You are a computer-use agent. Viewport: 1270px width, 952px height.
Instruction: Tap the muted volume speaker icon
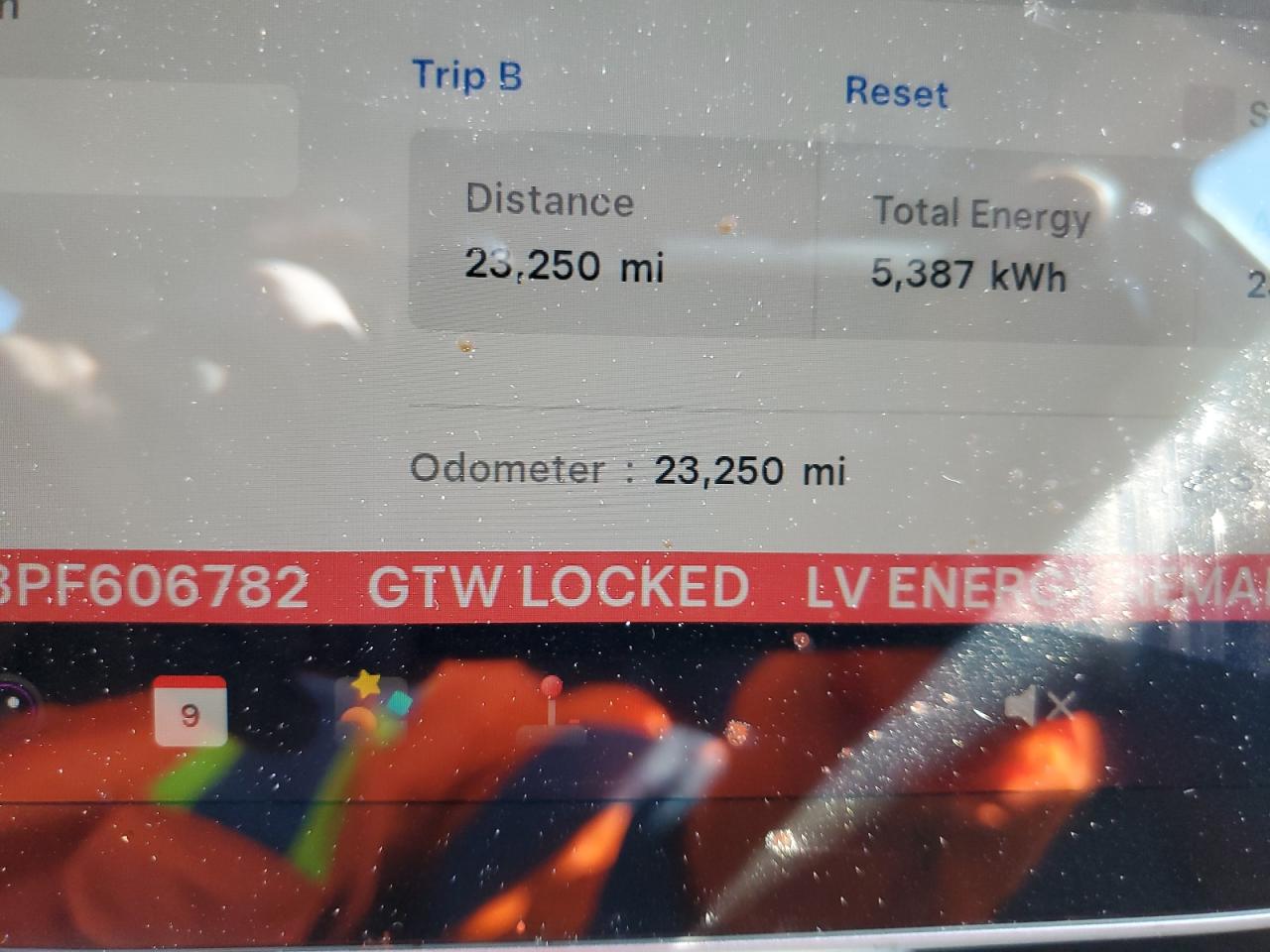pyautogui.click(x=1038, y=708)
